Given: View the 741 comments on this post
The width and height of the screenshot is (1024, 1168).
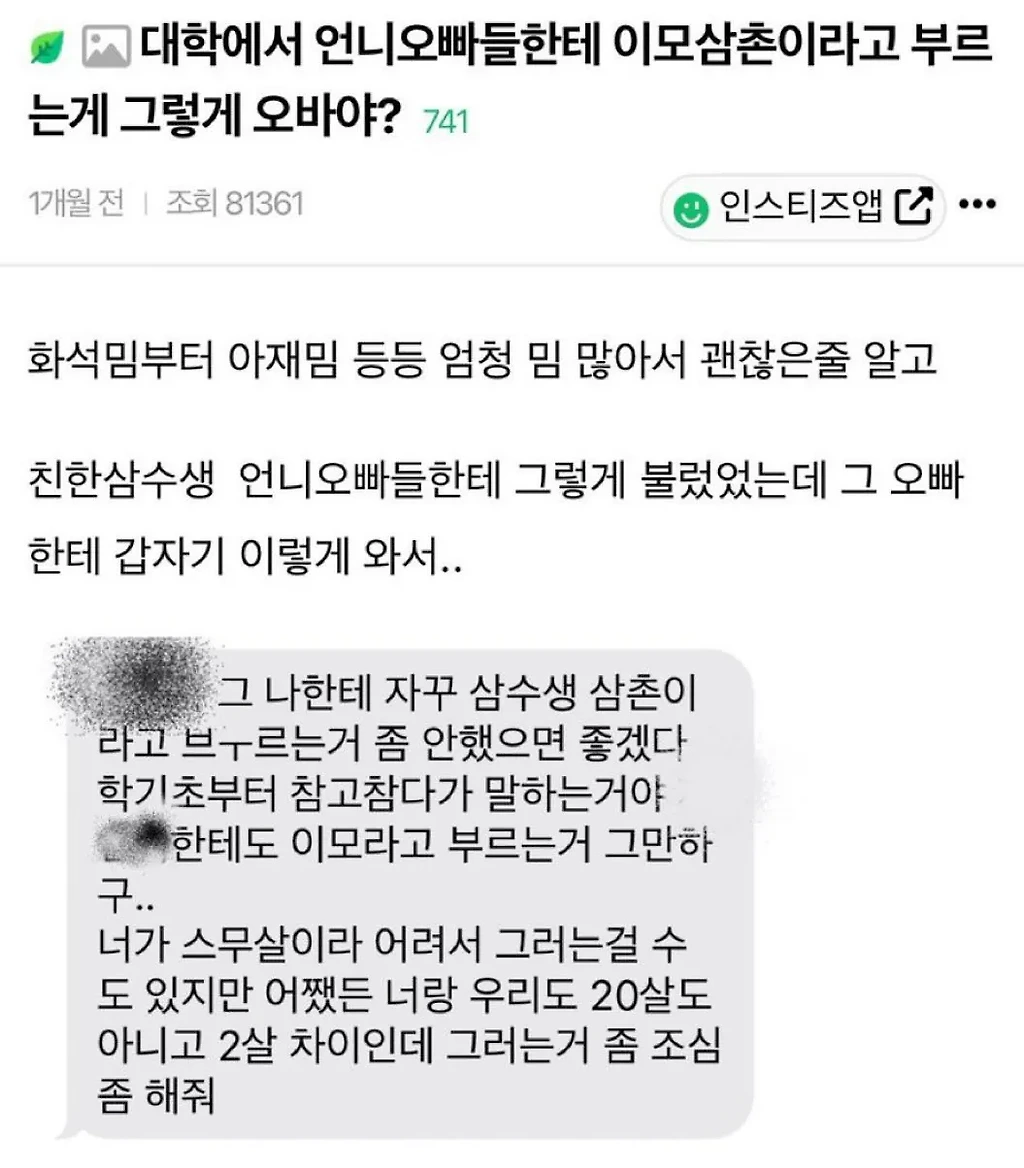Looking at the screenshot, I should 446,122.
